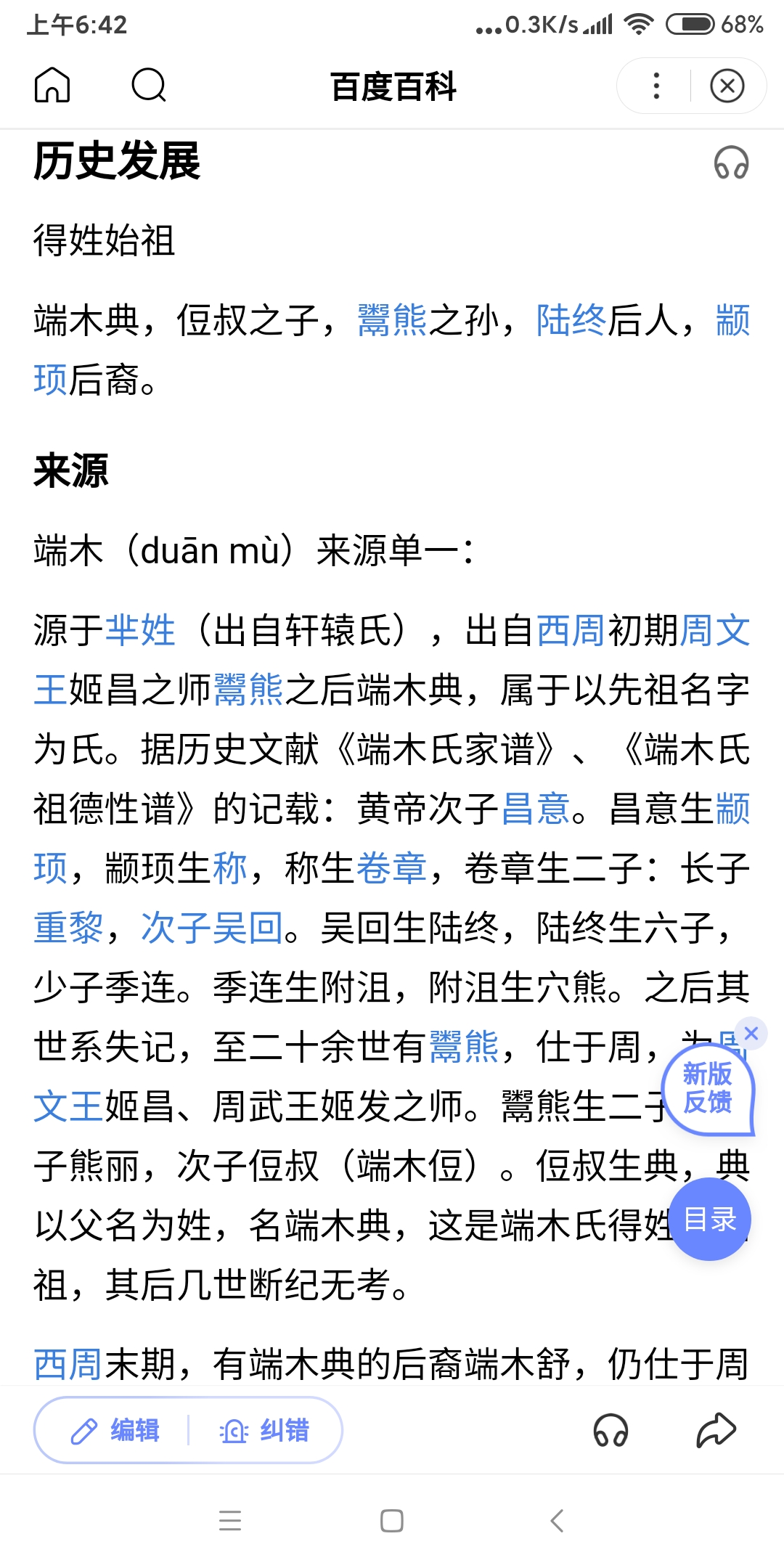The height and width of the screenshot is (1568, 784).
Task: Follow the 芈姓 link
Action: click(x=140, y=630)
